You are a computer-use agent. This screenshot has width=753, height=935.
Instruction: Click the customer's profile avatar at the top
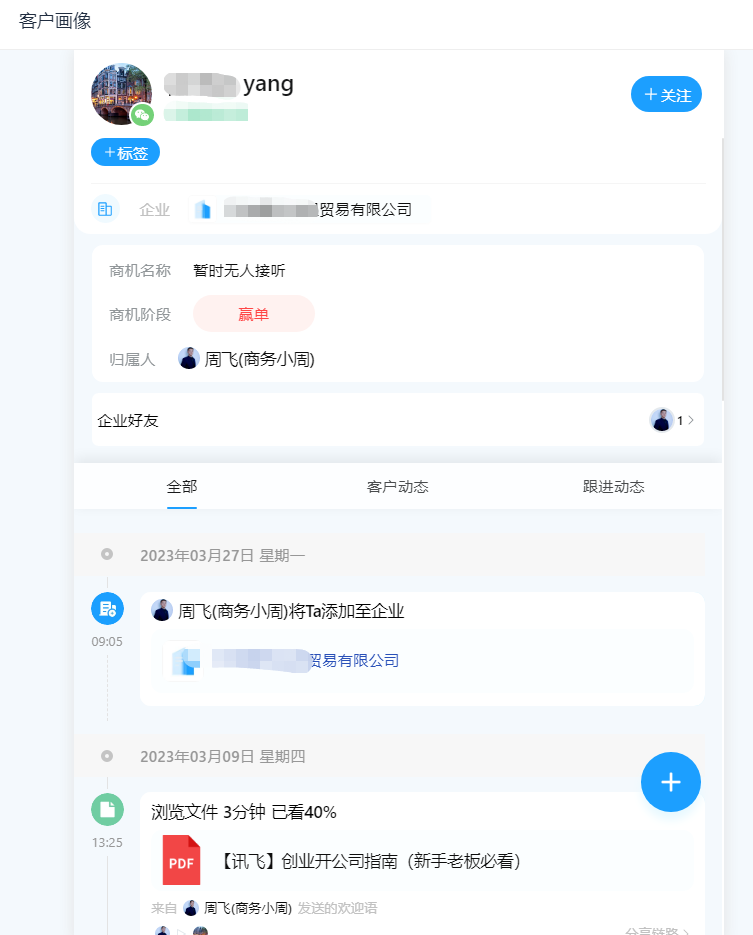pyautogui.click(x=121, y=94)
